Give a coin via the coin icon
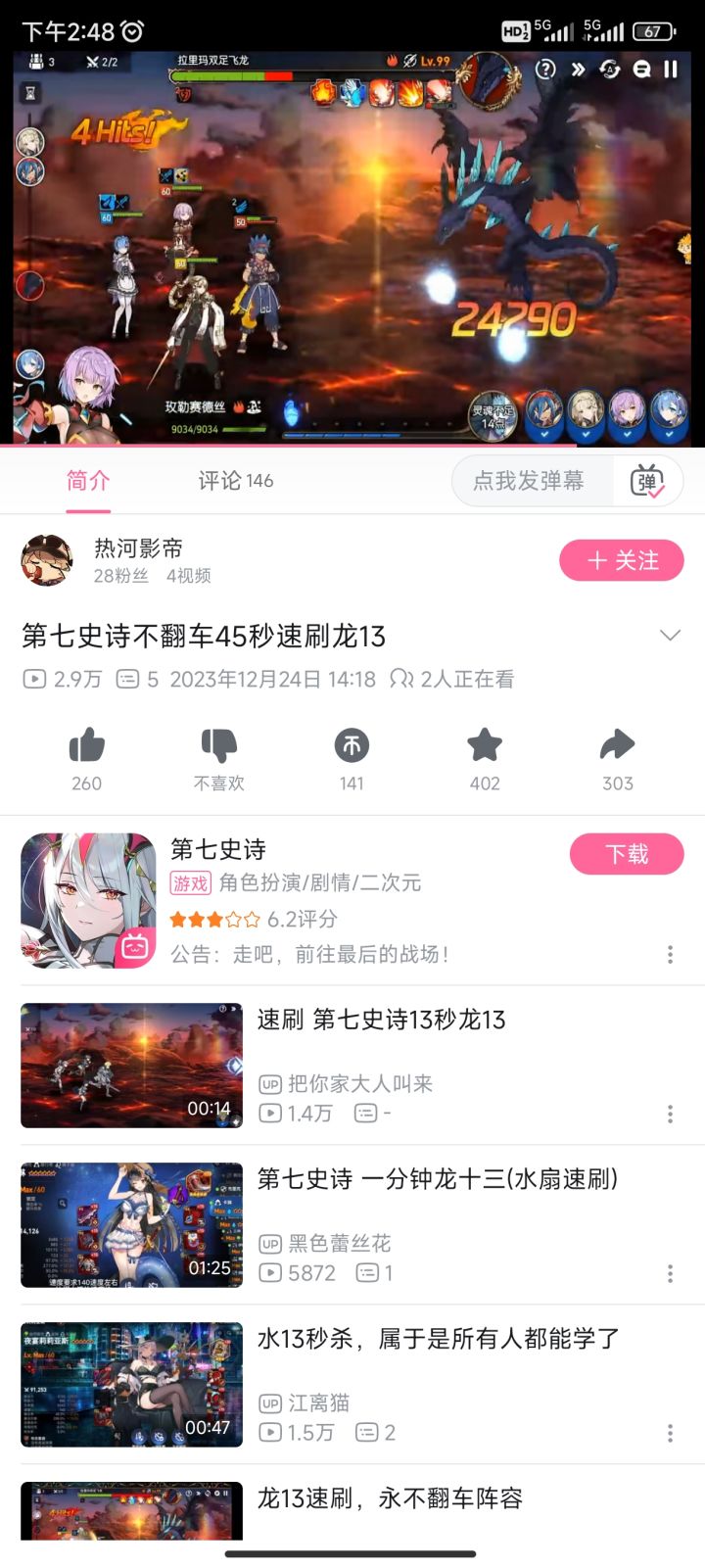The image size is (705, 1568). pyautogui.click(x=352, y=746)
